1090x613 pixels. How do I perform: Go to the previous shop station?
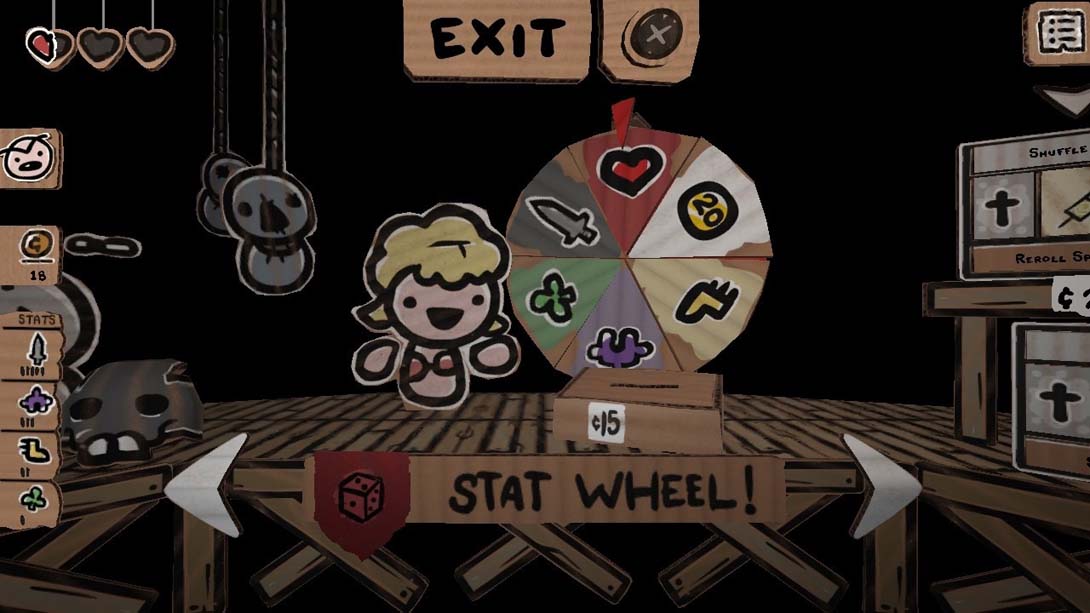coord(208,487)
